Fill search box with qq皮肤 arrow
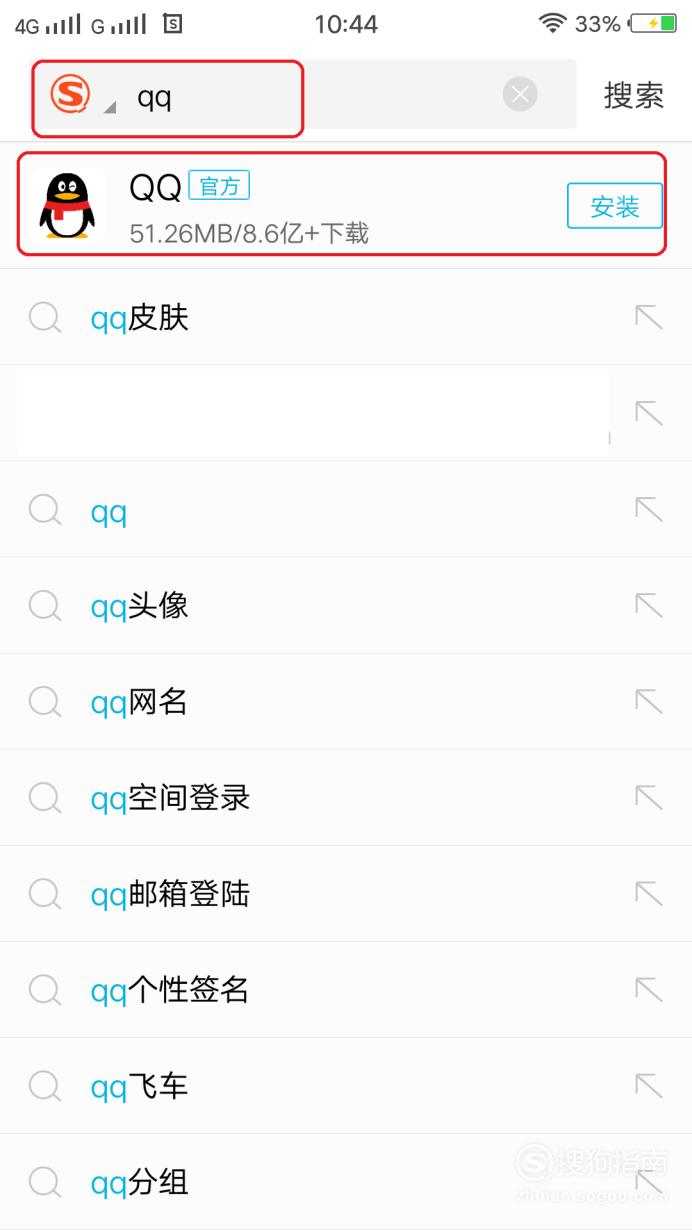This screenshot has width=692, height=1230. coord(649,317)
